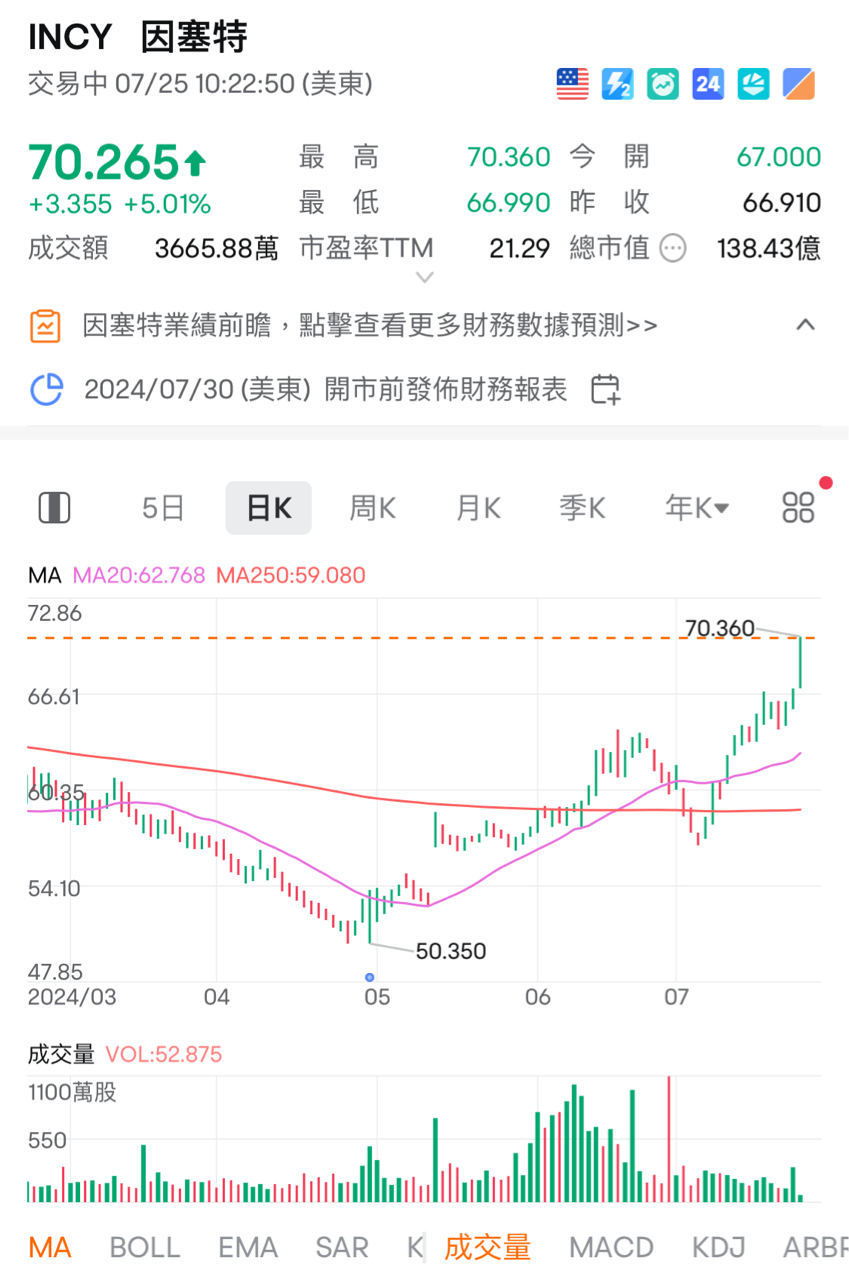Switch to 周K weekly chart
Viewport: 849px width, 1280px height.
click(x=372, y=508)
